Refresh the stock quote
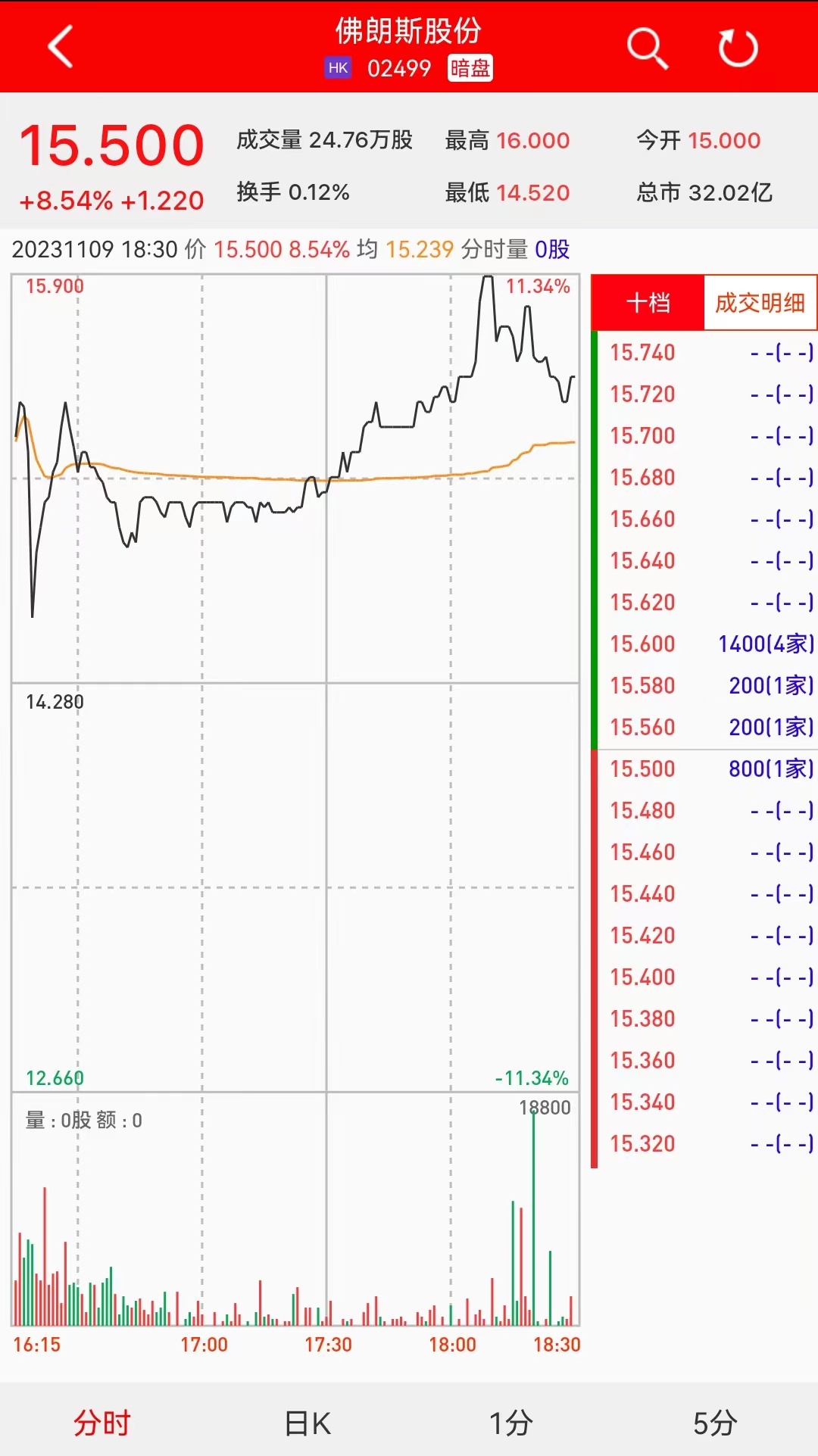 pos(738,48)
